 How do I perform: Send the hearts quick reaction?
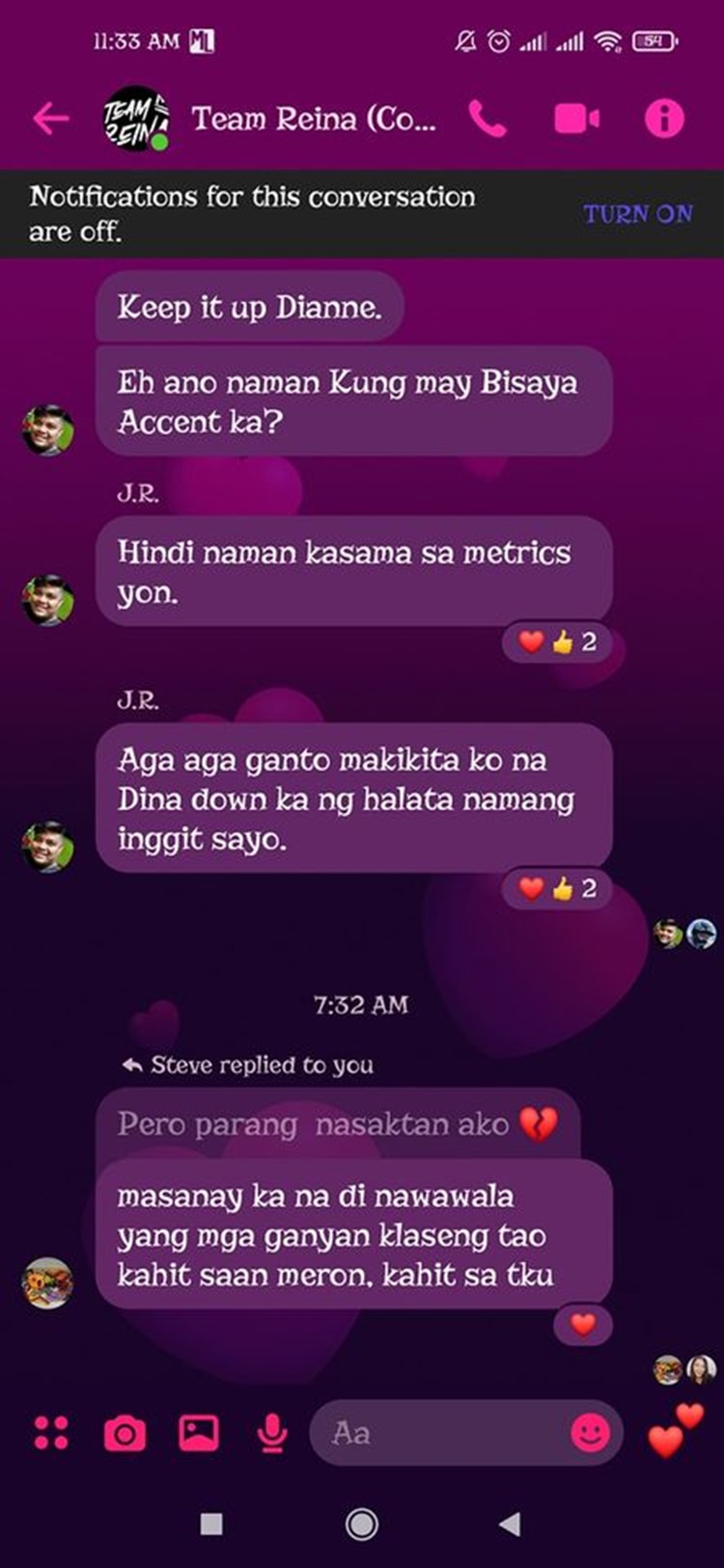pos(674,1431)
